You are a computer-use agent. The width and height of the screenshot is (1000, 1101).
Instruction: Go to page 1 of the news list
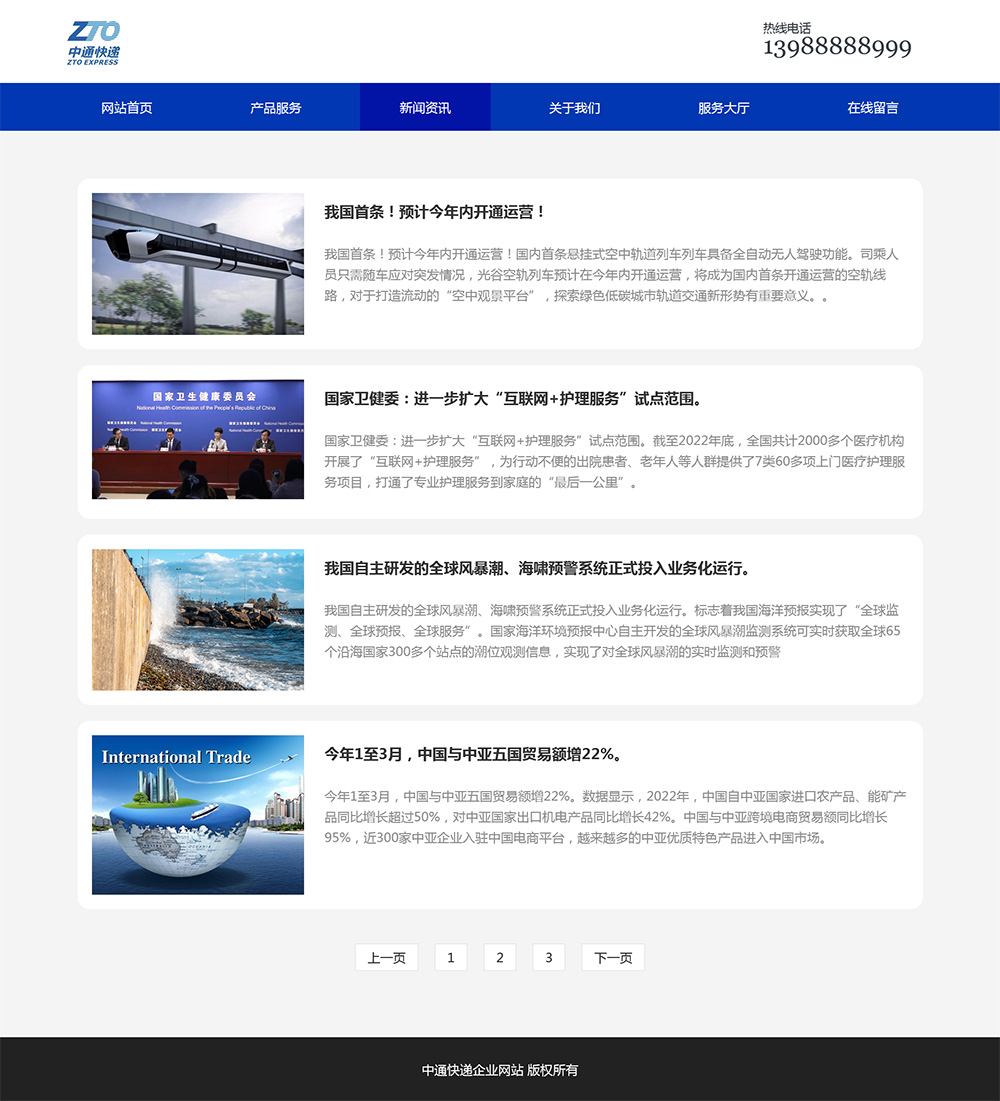click(x=451, y=958)
